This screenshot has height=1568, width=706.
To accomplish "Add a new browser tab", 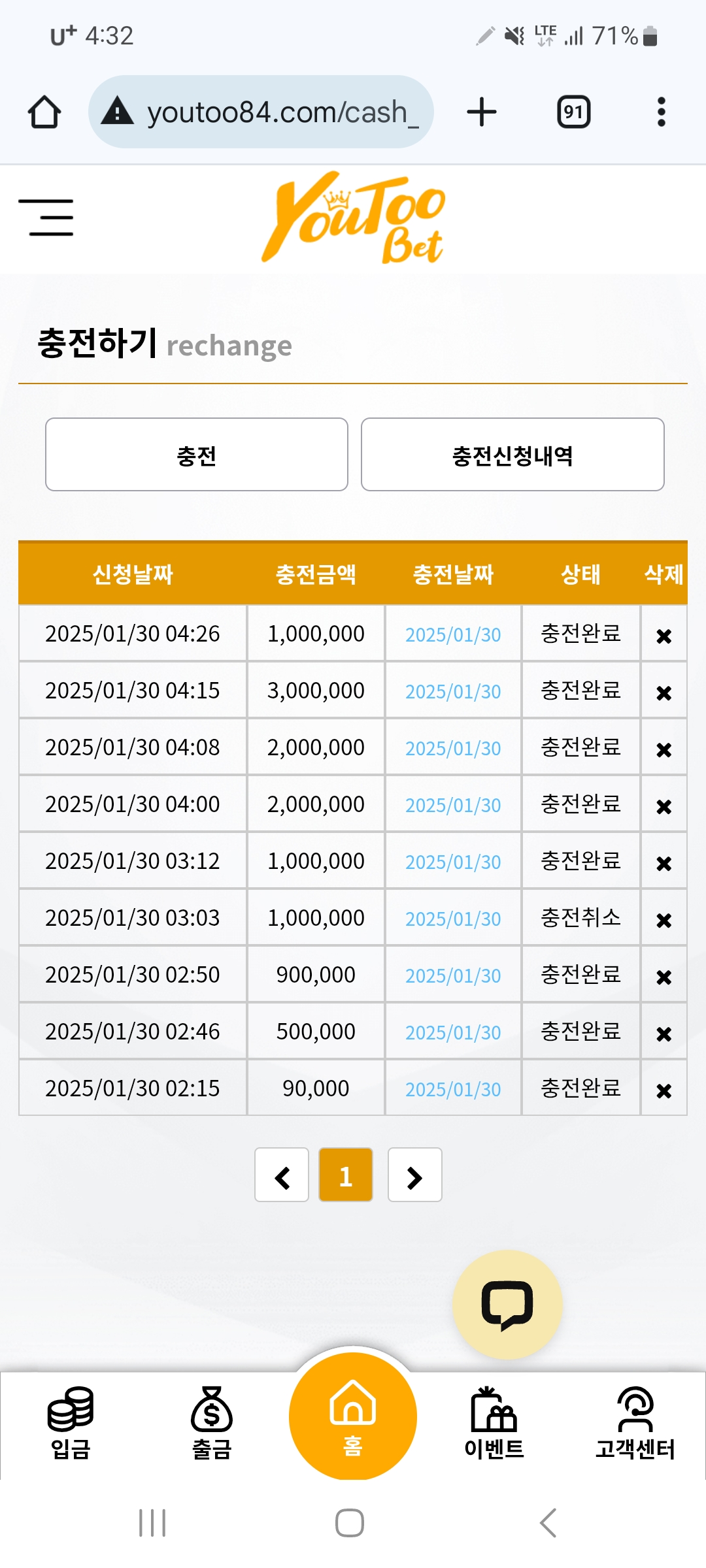I will point(482,112).
